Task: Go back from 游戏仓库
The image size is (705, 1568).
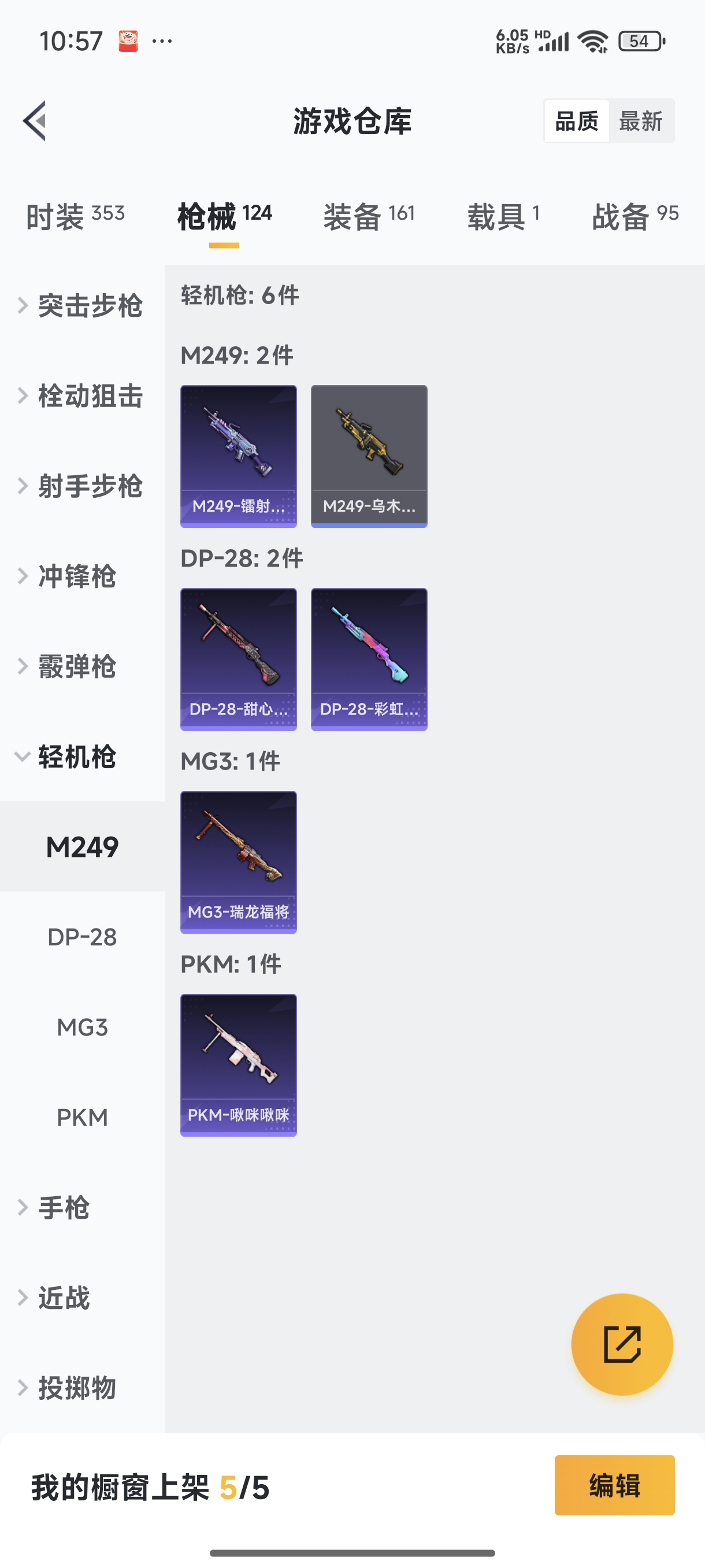Action: coord(35,120)
